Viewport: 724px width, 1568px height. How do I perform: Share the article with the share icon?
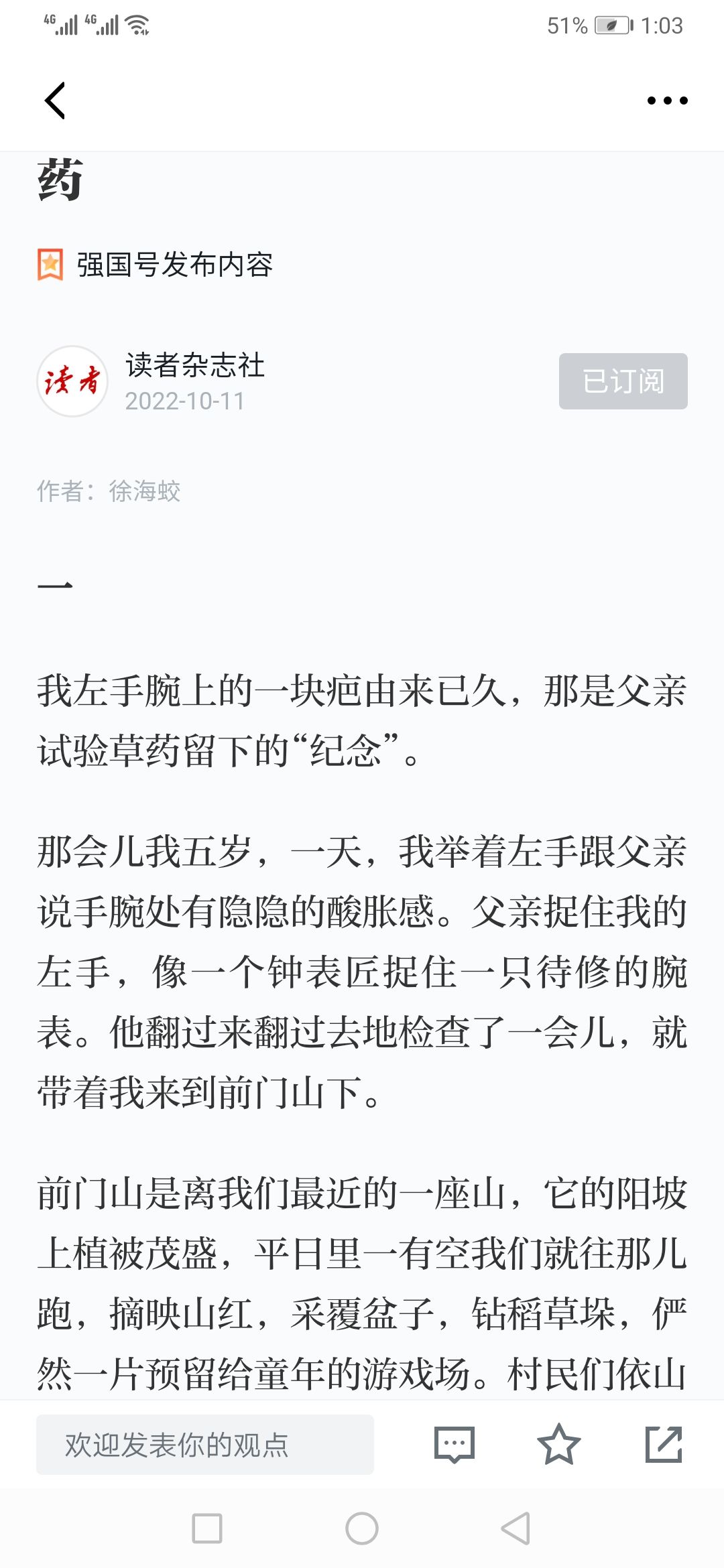[664, 1444]
